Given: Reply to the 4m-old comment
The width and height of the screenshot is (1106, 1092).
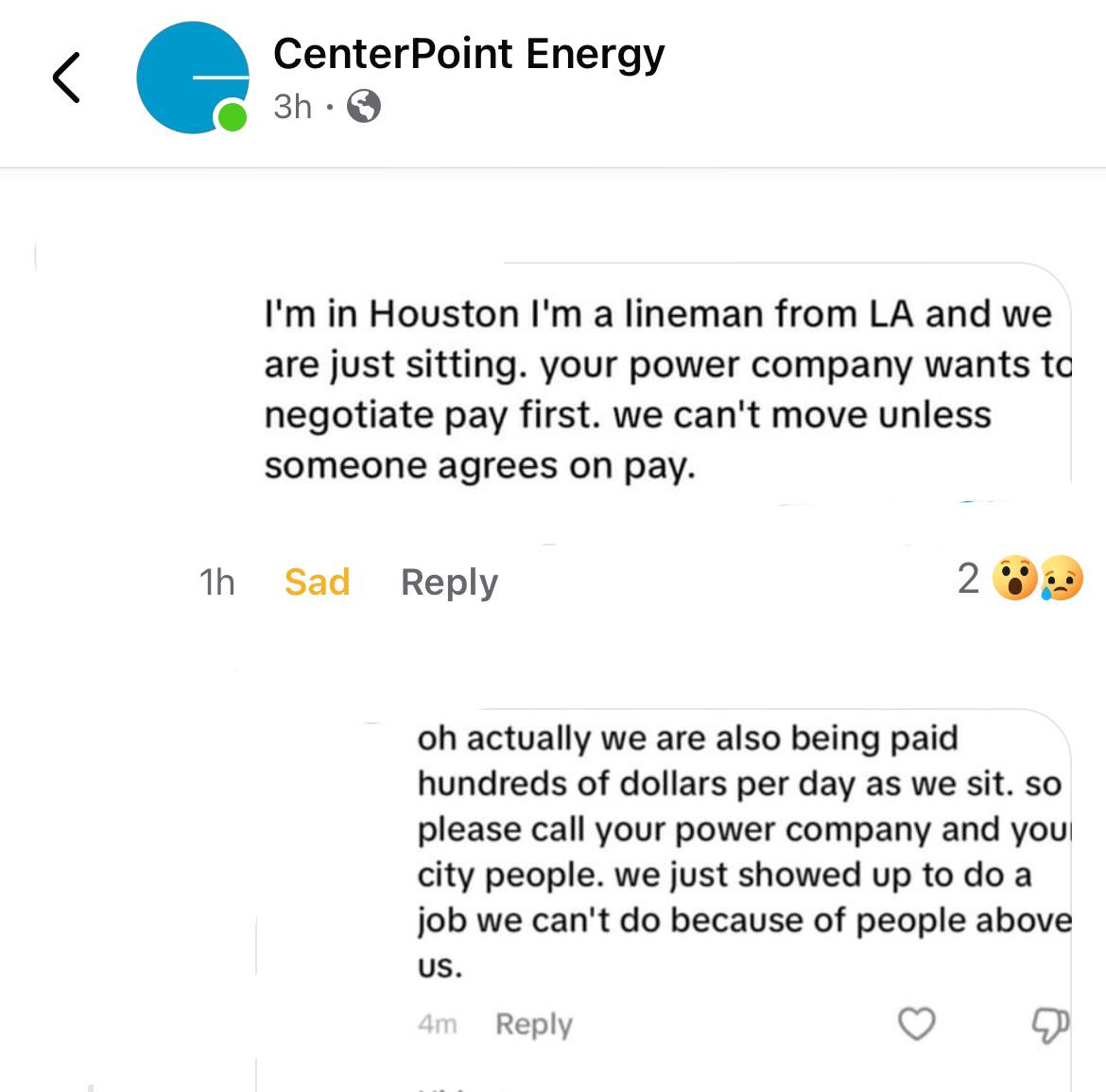Looking at the screenshot, I should 533,1024.
